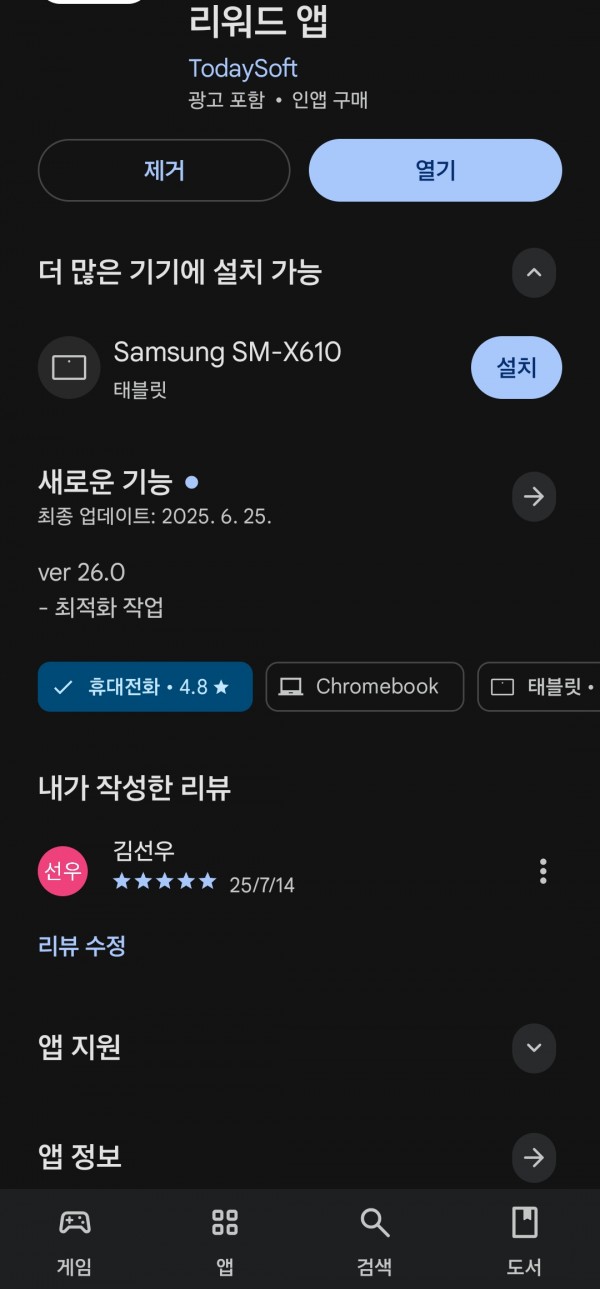Switch to the 앱 tab
This screenshot has width=600, height=1289.
[x=225, y=1241]
